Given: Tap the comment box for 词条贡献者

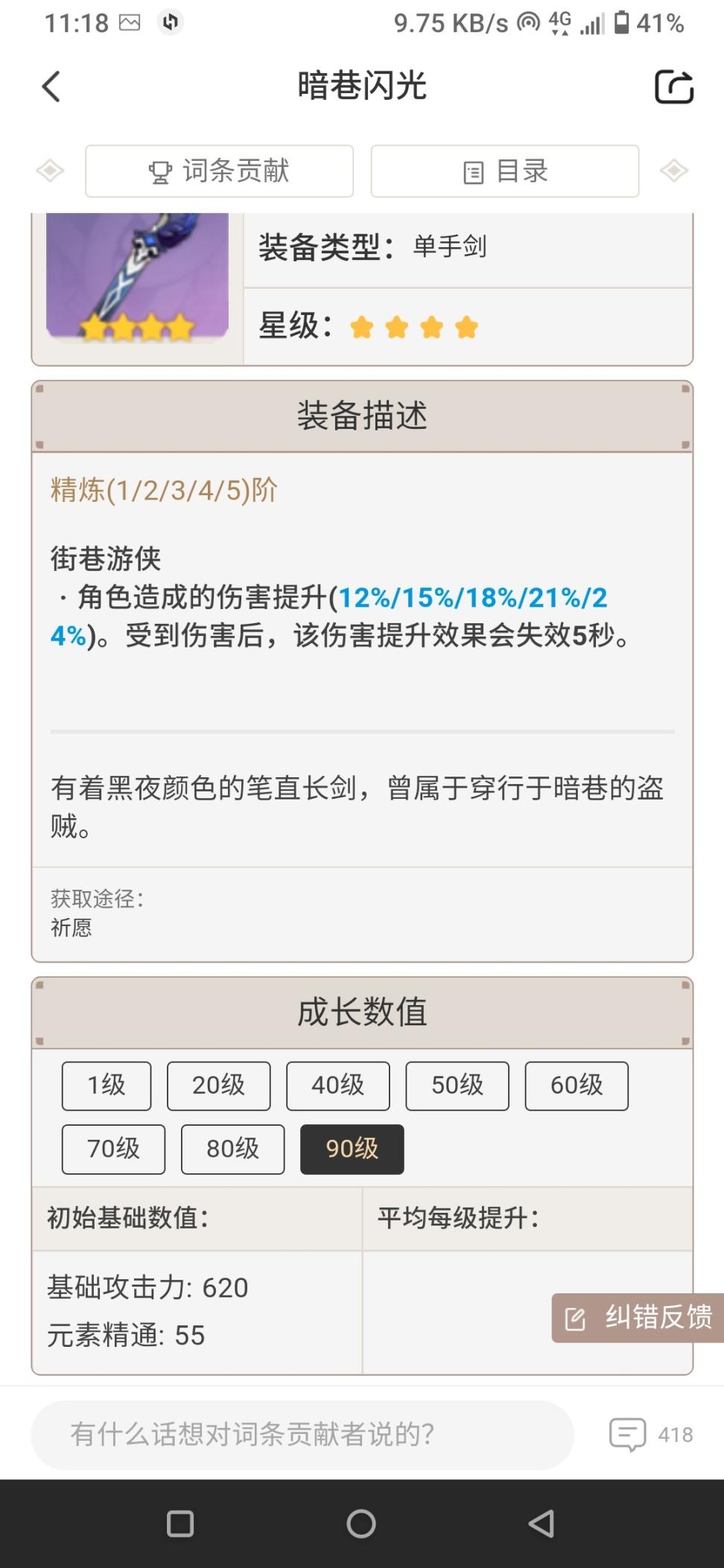Looking at the screenshot, I should click(x=302, y=1434).
